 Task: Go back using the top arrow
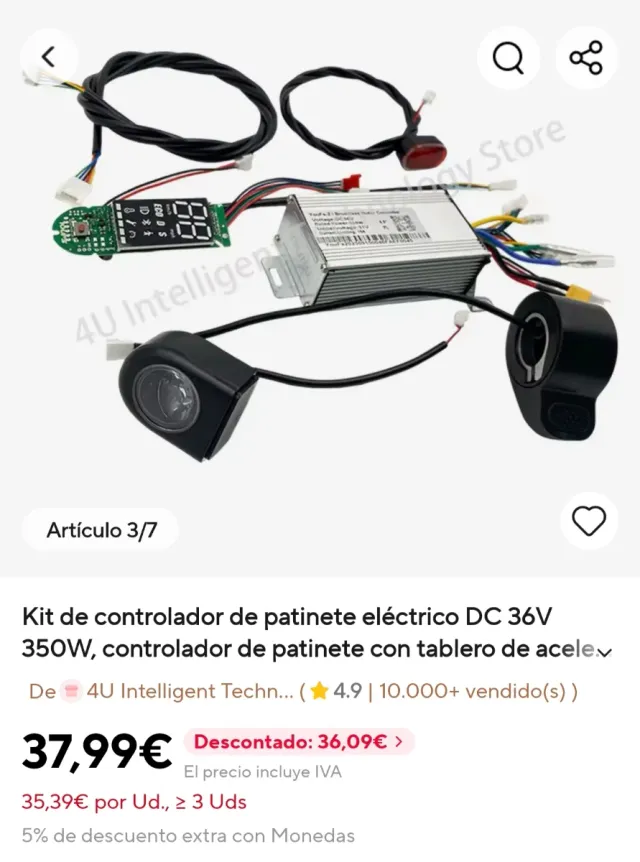(x=48, y=57)
